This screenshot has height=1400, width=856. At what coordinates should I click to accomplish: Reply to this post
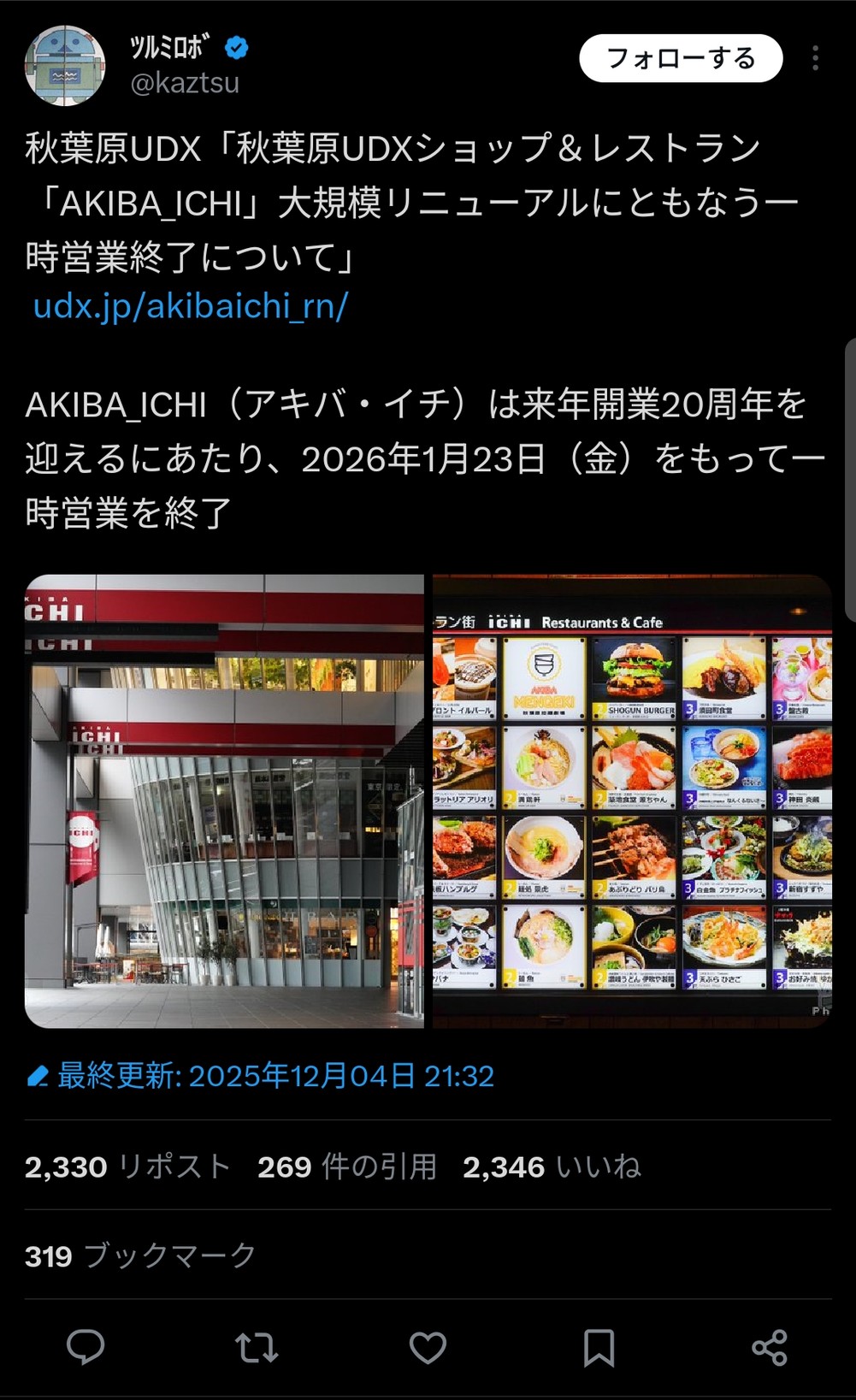[86, 1347]
